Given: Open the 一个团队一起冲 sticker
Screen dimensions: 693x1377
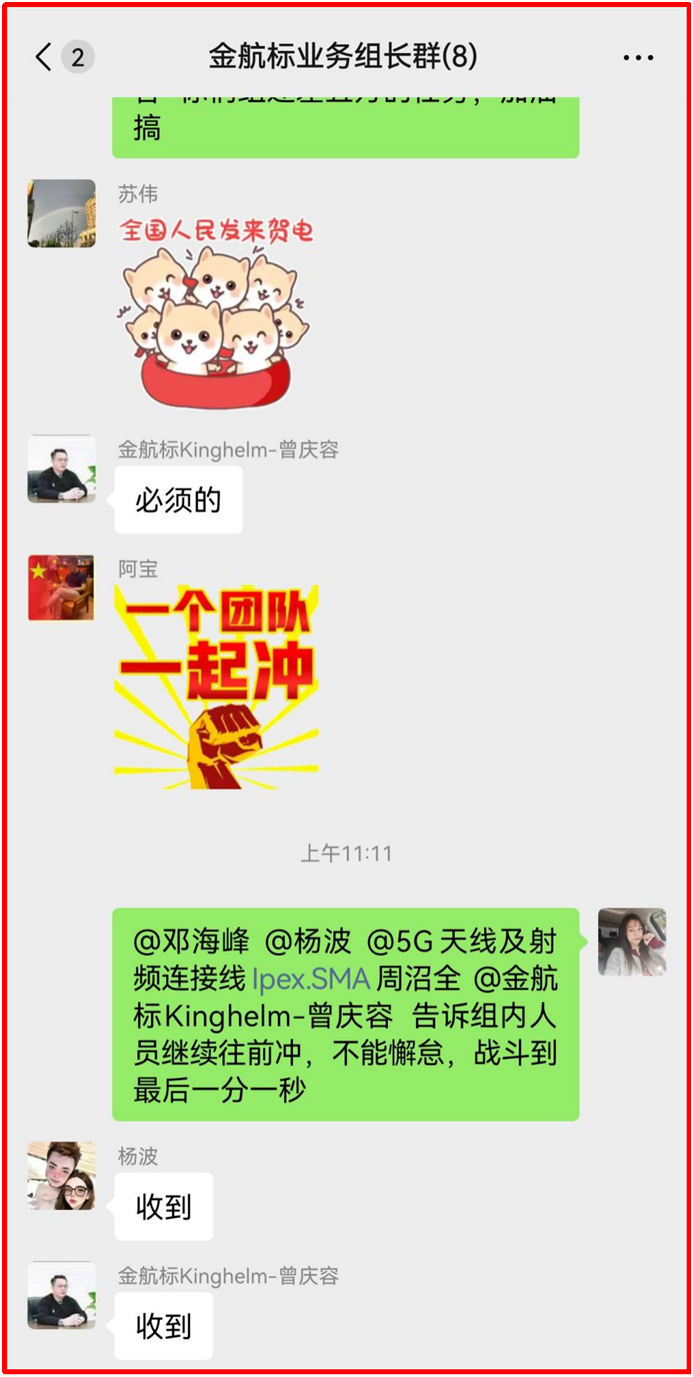Looking at the screenshot, I should (216, 687).
